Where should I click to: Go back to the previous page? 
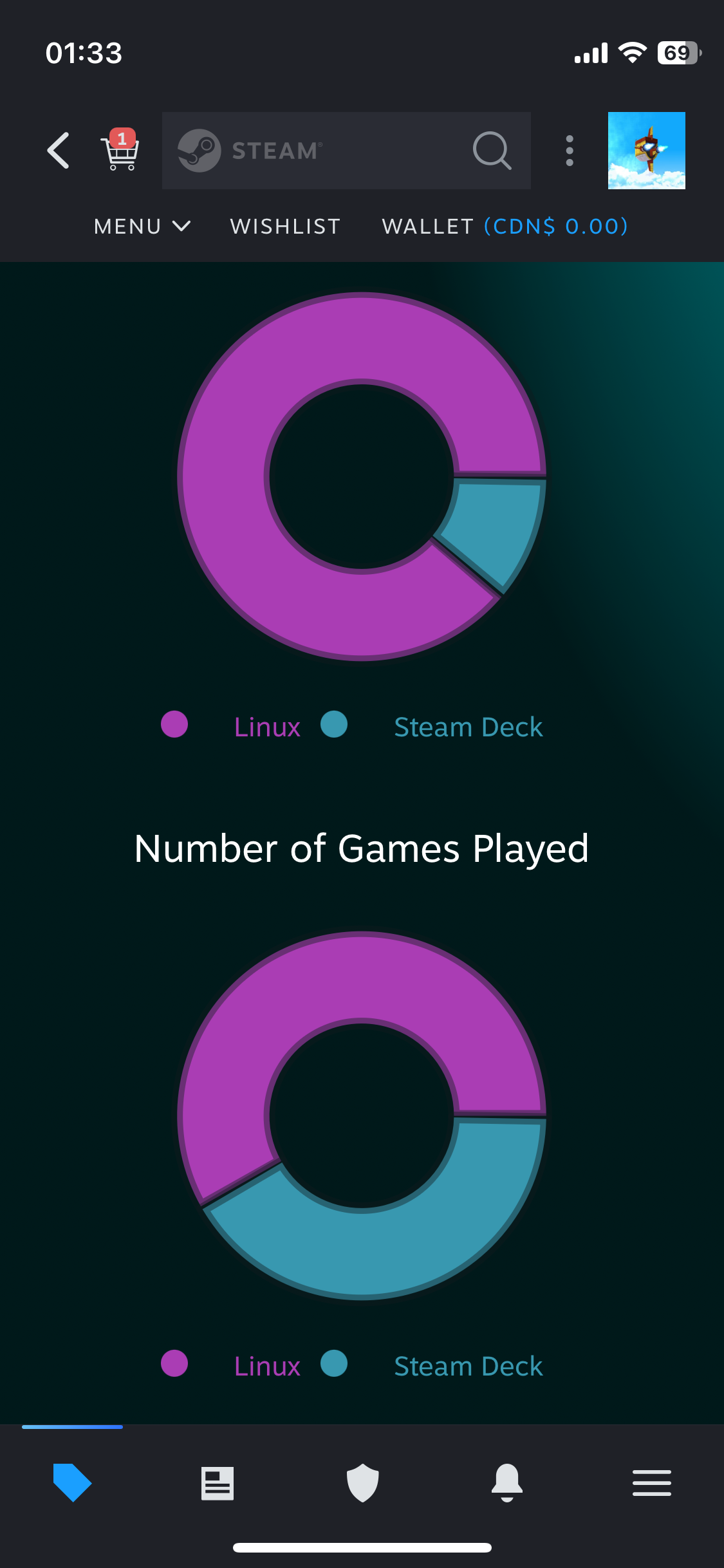(58, 151)
